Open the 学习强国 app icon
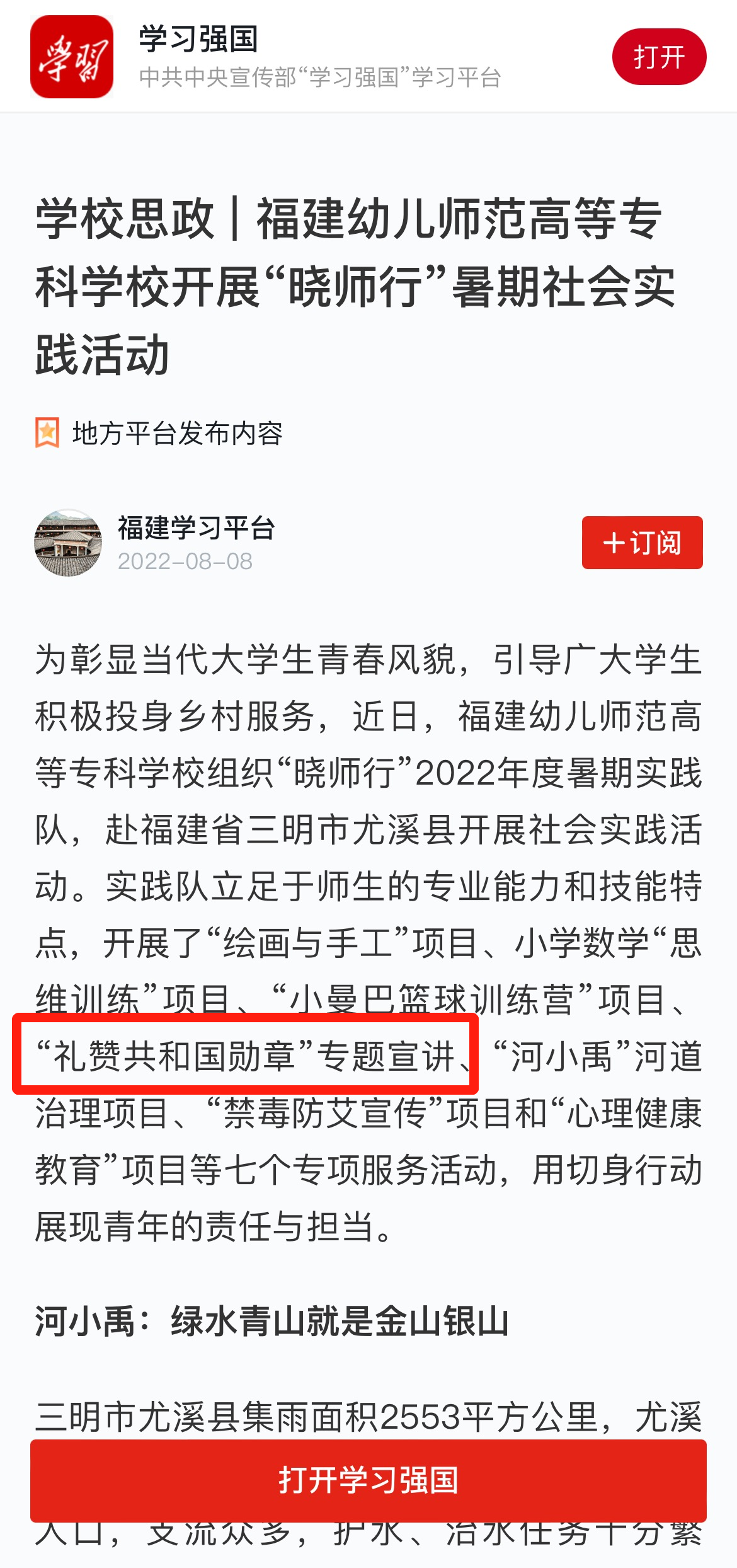Screen dimensions: 737x1568 72,57
